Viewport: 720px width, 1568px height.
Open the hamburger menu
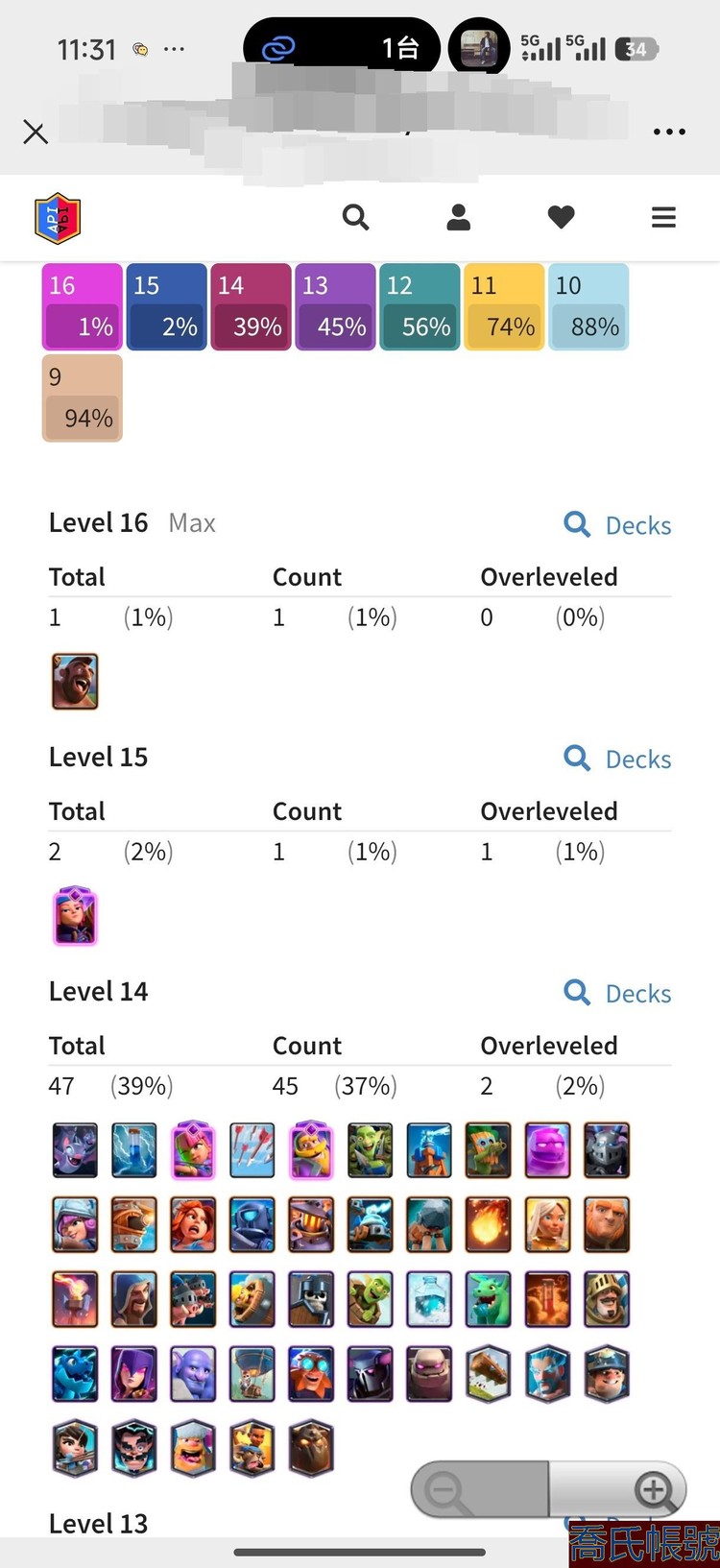click(663, 218)
